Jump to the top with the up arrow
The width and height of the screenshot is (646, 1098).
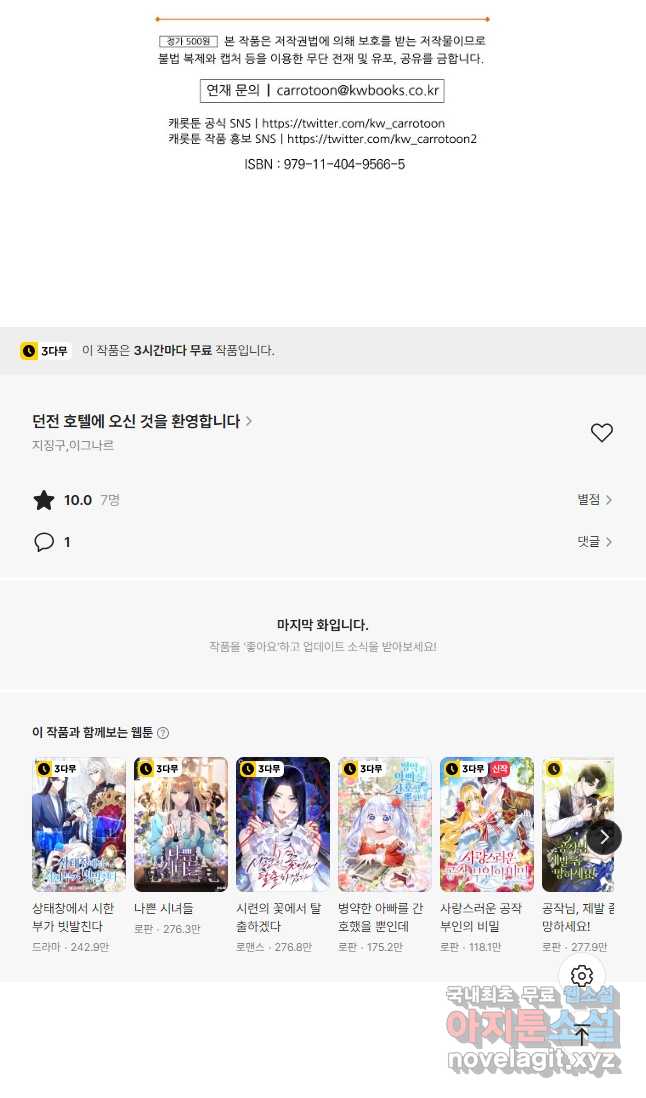[583, 1035]
